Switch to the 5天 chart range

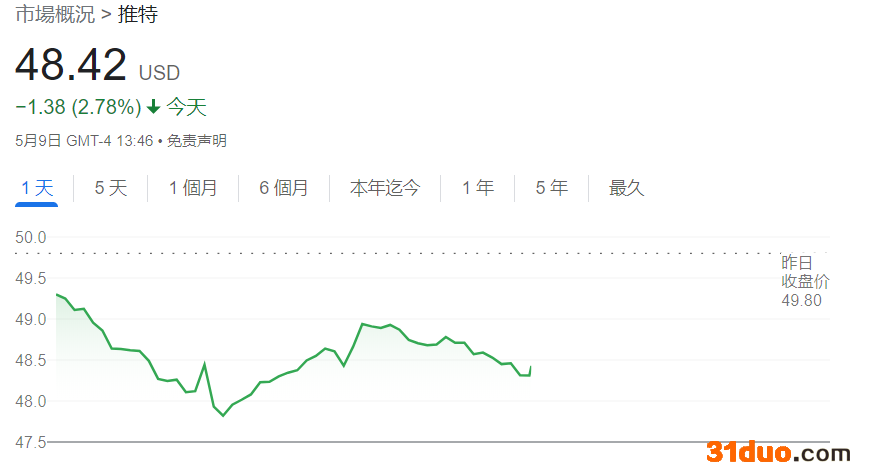click(x=111, y=188)
